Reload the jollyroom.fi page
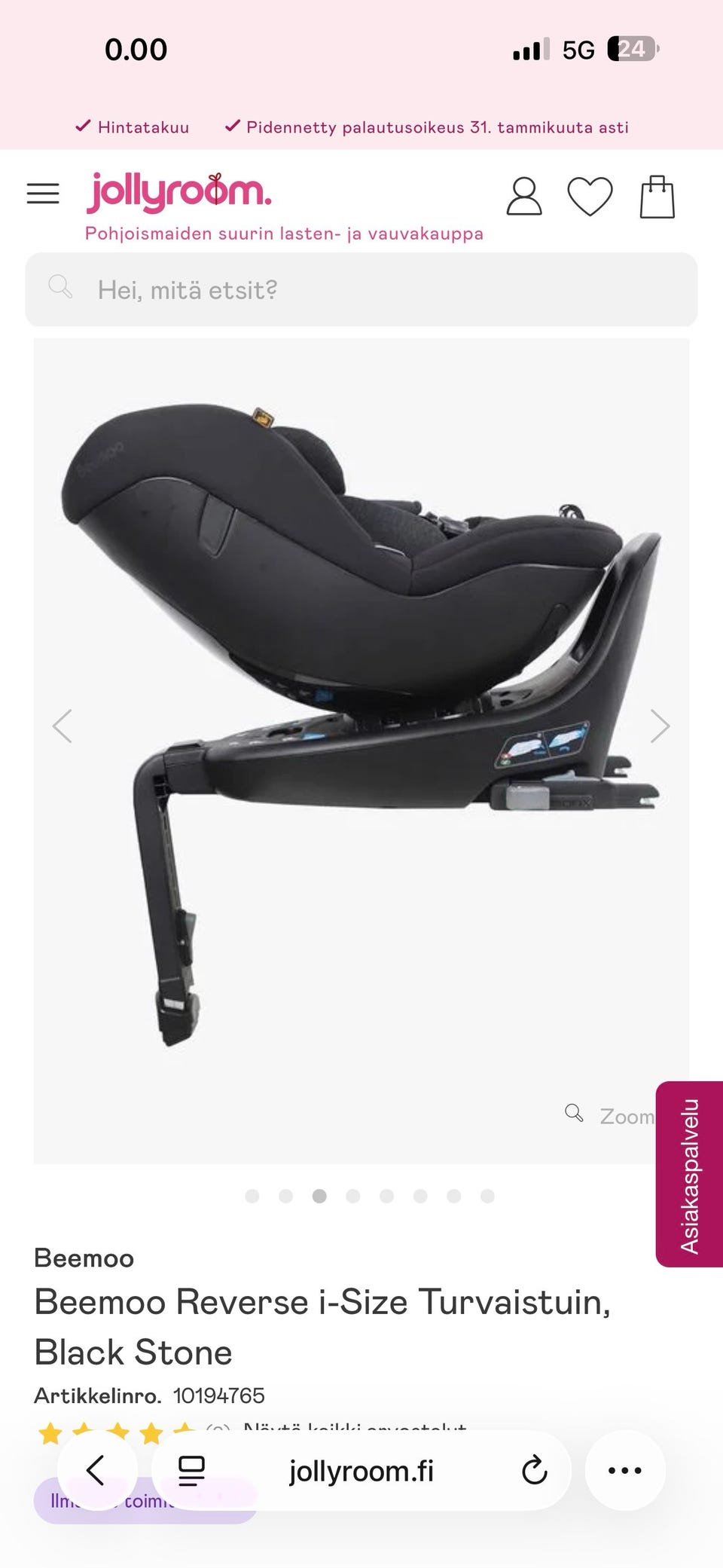723x1568 pixels. [x=534, y=1470]
